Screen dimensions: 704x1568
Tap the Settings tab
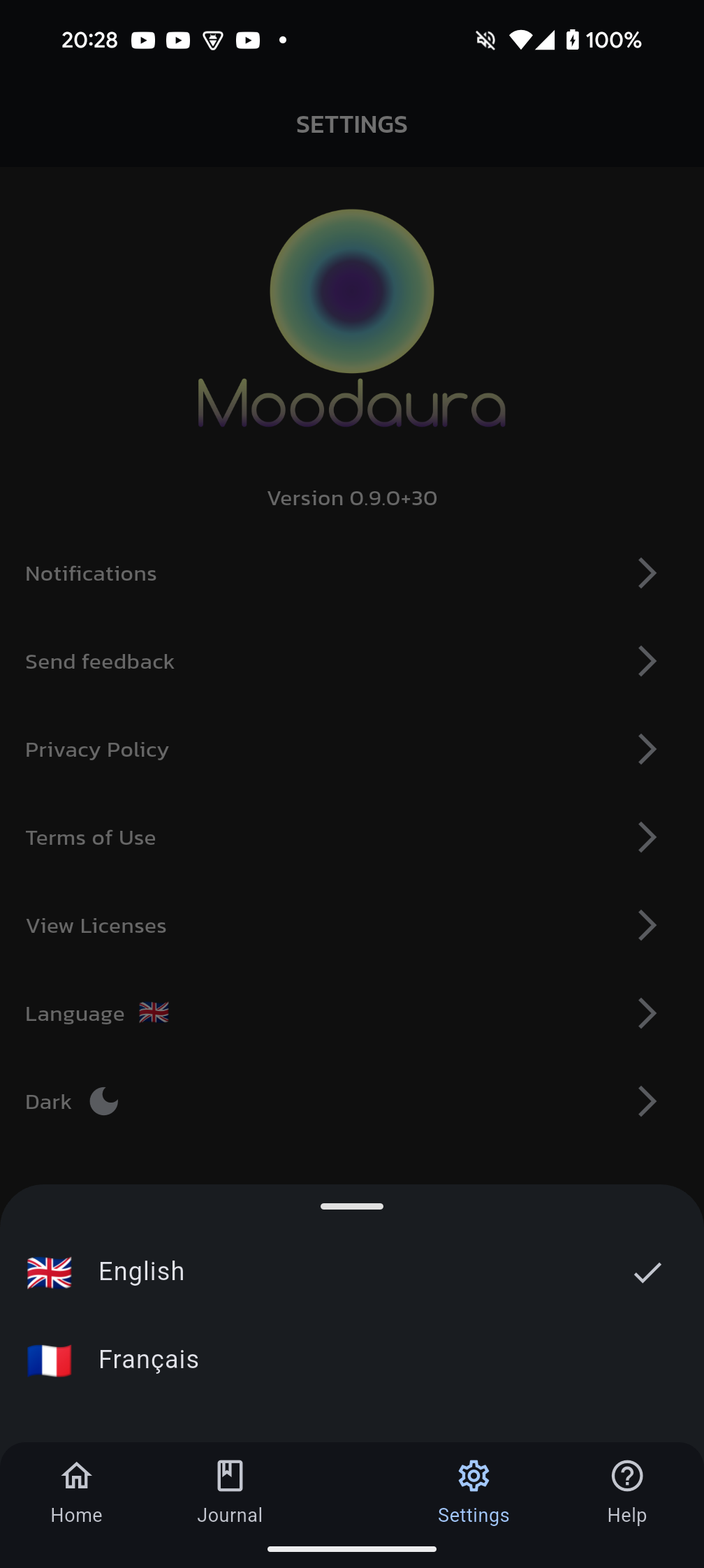click(x=474, y=1492)
